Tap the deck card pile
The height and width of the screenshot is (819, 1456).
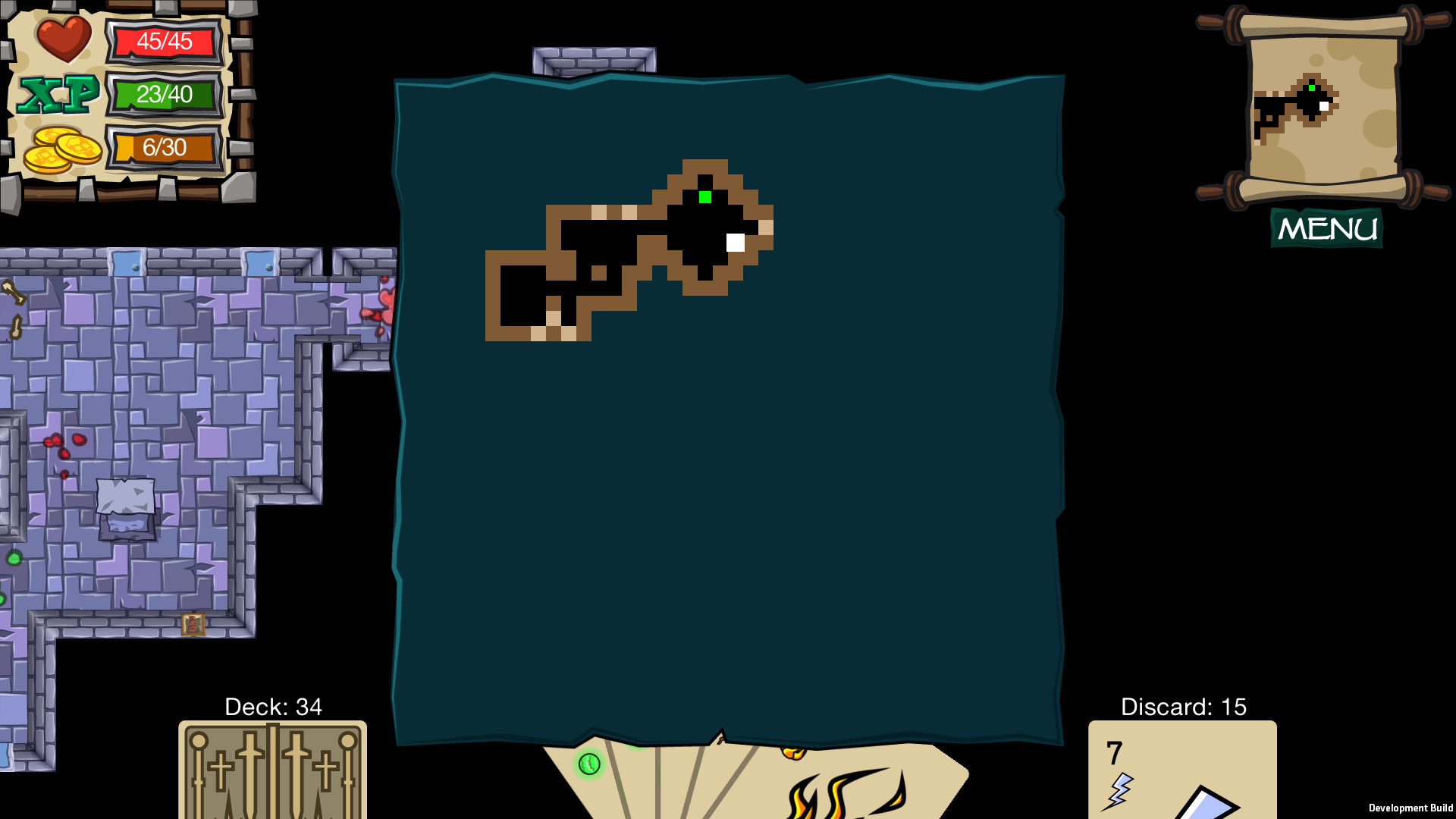click(272, 770)
